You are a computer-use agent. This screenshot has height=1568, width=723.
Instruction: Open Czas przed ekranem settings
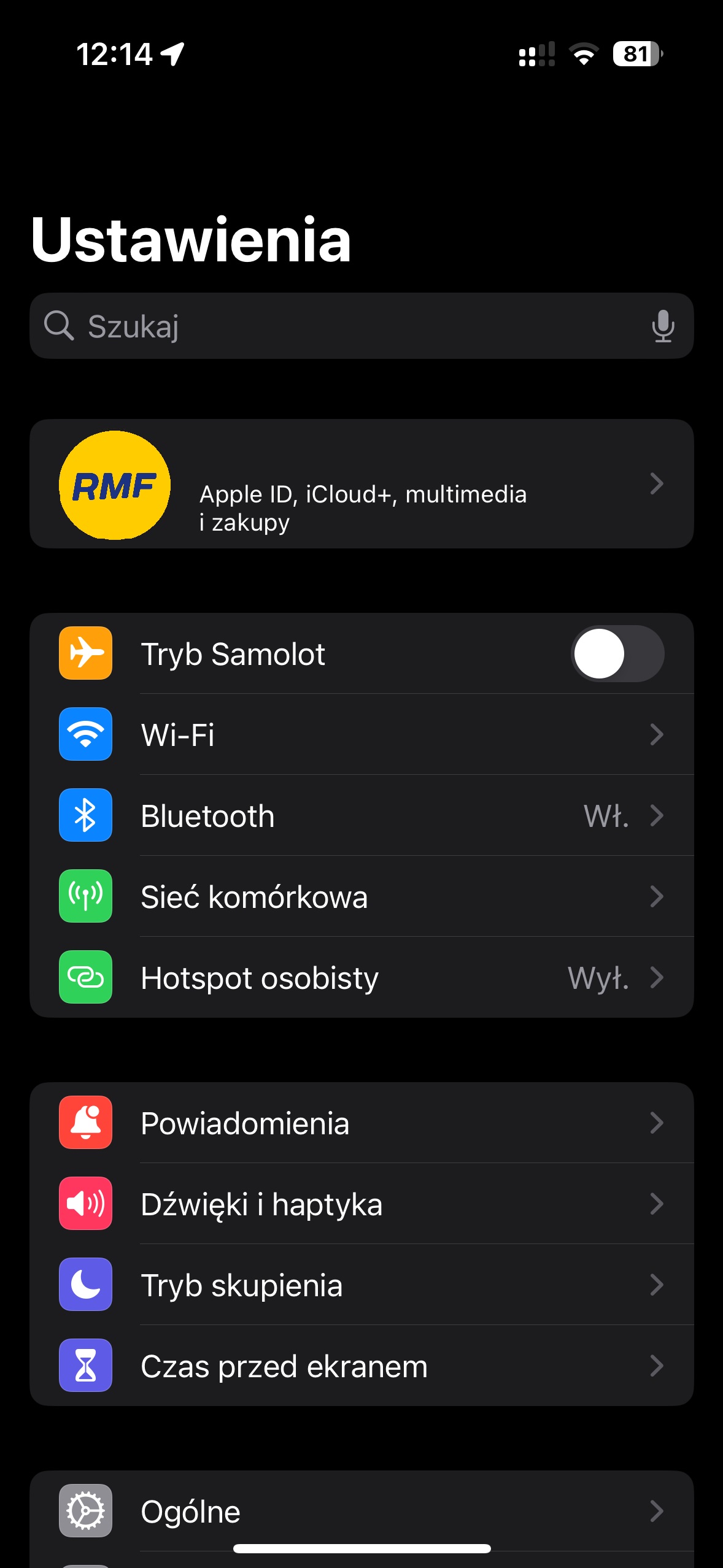361,1366
